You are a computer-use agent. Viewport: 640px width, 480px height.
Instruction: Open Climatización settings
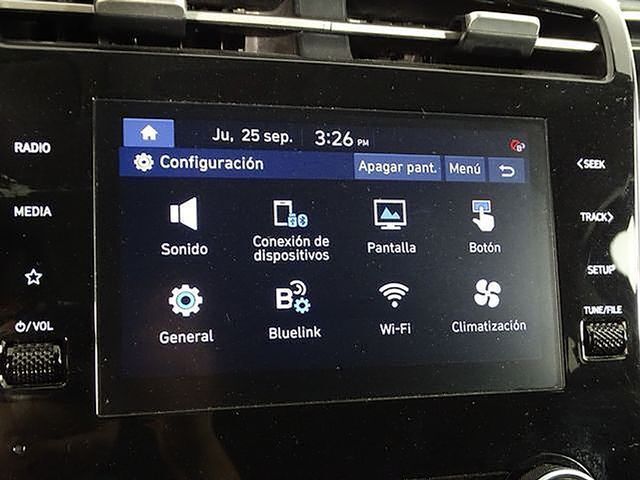[488, 306]
